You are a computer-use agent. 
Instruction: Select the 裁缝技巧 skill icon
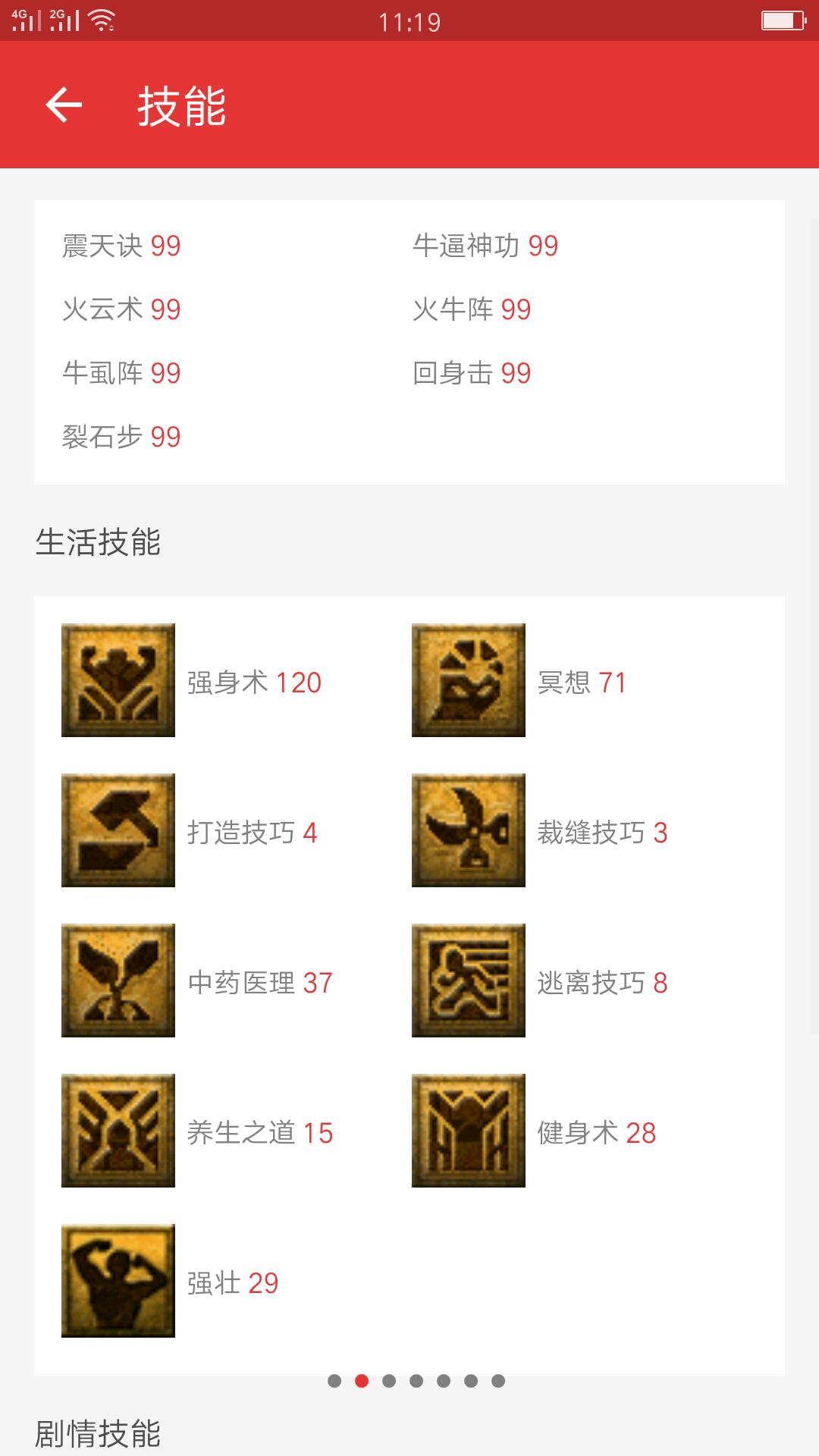469,830
